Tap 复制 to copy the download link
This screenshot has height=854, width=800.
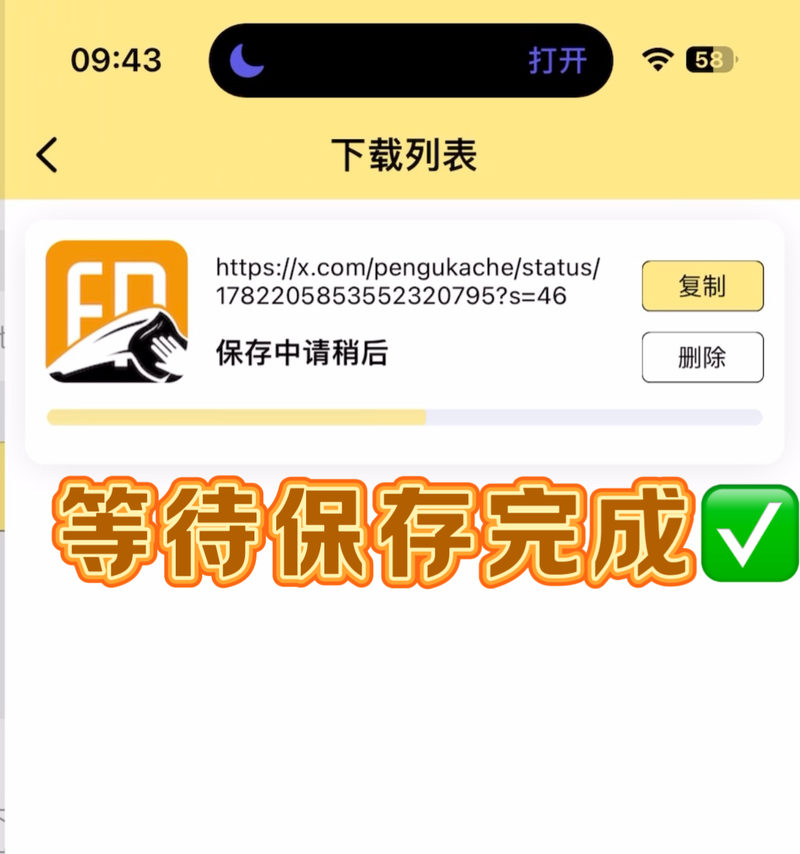702,286
